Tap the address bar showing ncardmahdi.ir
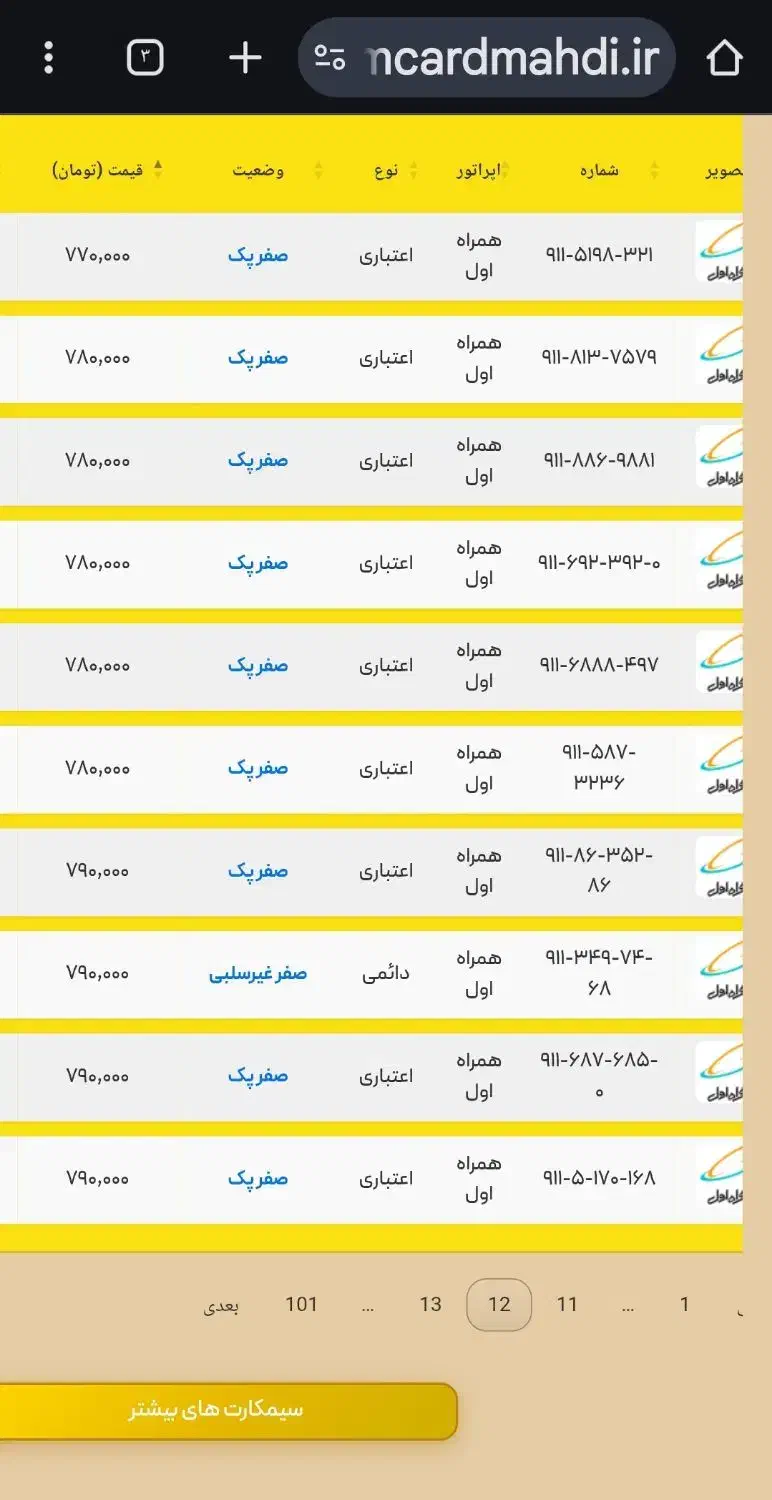 [487, 58]
